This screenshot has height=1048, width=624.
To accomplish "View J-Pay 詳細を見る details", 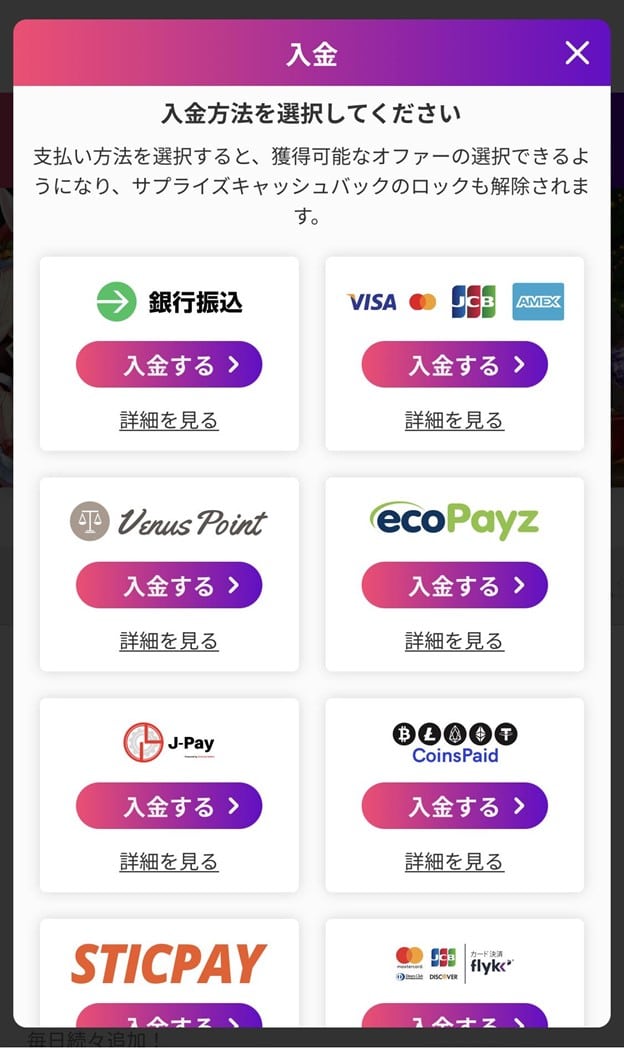I will coord(169,861).
